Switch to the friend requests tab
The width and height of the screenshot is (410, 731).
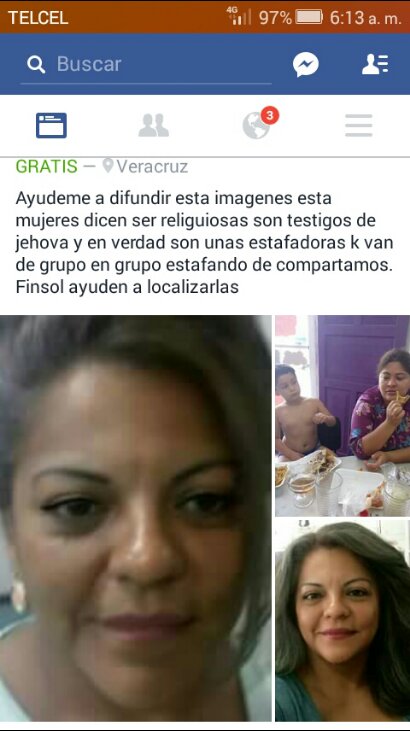pyautogui.click(x=153, y=125)
